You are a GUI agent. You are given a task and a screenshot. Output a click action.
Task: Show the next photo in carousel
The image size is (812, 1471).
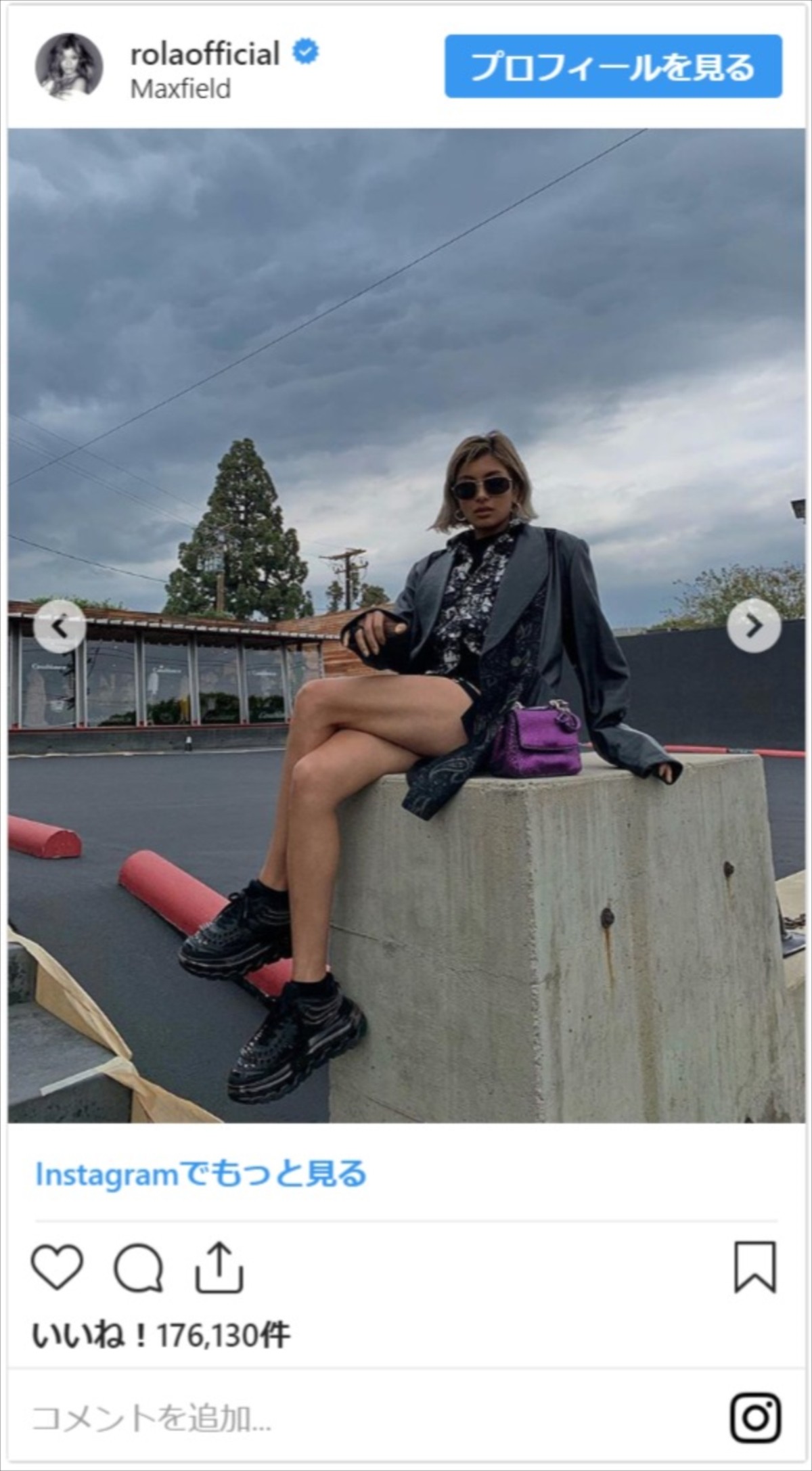click(753, 627)
